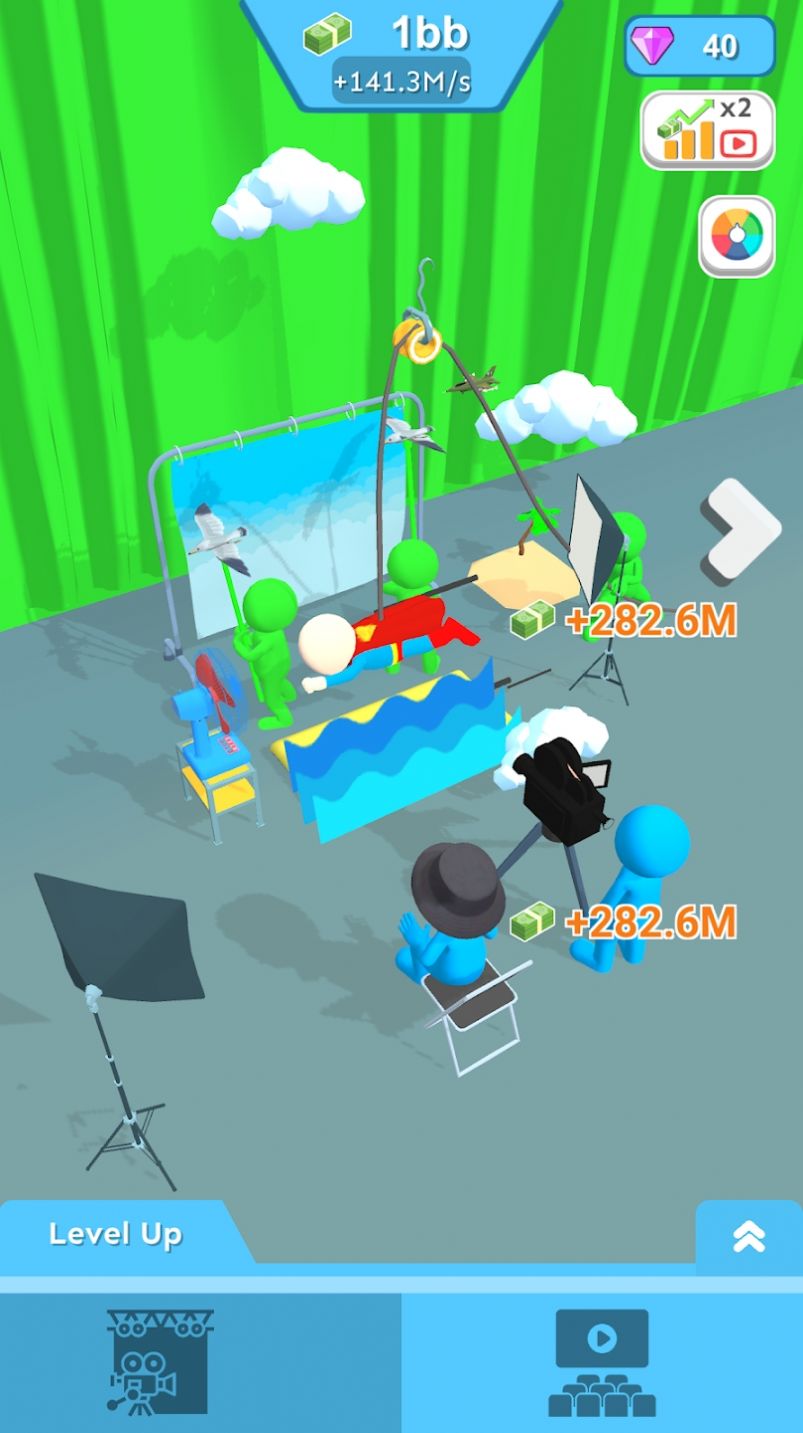Open the Level Up tab
Viewport: 803px width, 1433px height.
coord(116,1233)
